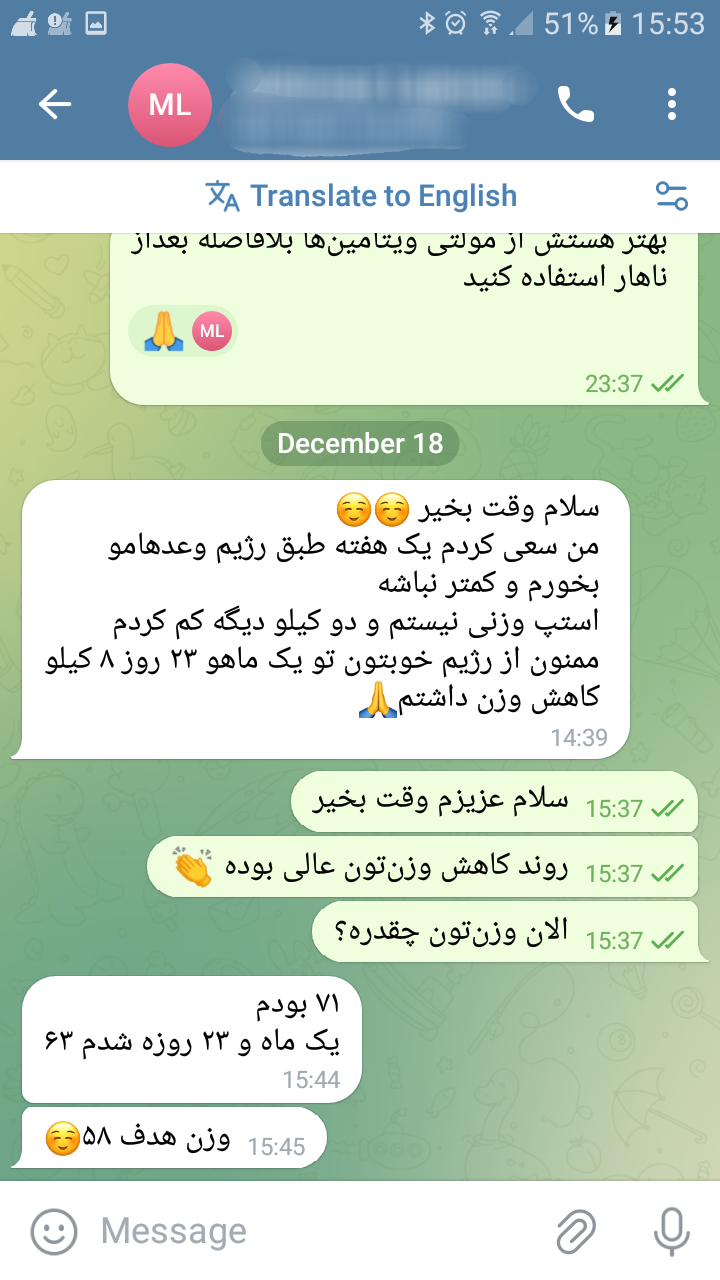Start a voice call with this contact
This screenshot has width=720, height=1280.
click(576, 105)
